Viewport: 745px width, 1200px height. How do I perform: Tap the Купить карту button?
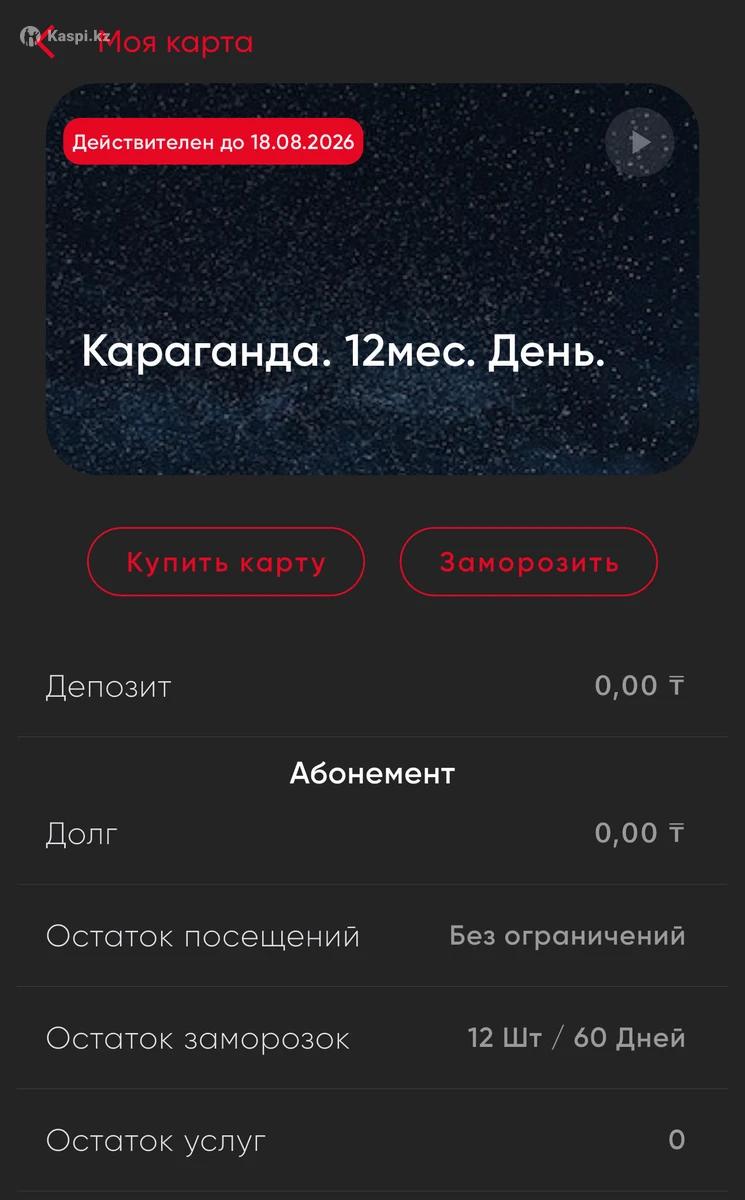coord(226,562)
